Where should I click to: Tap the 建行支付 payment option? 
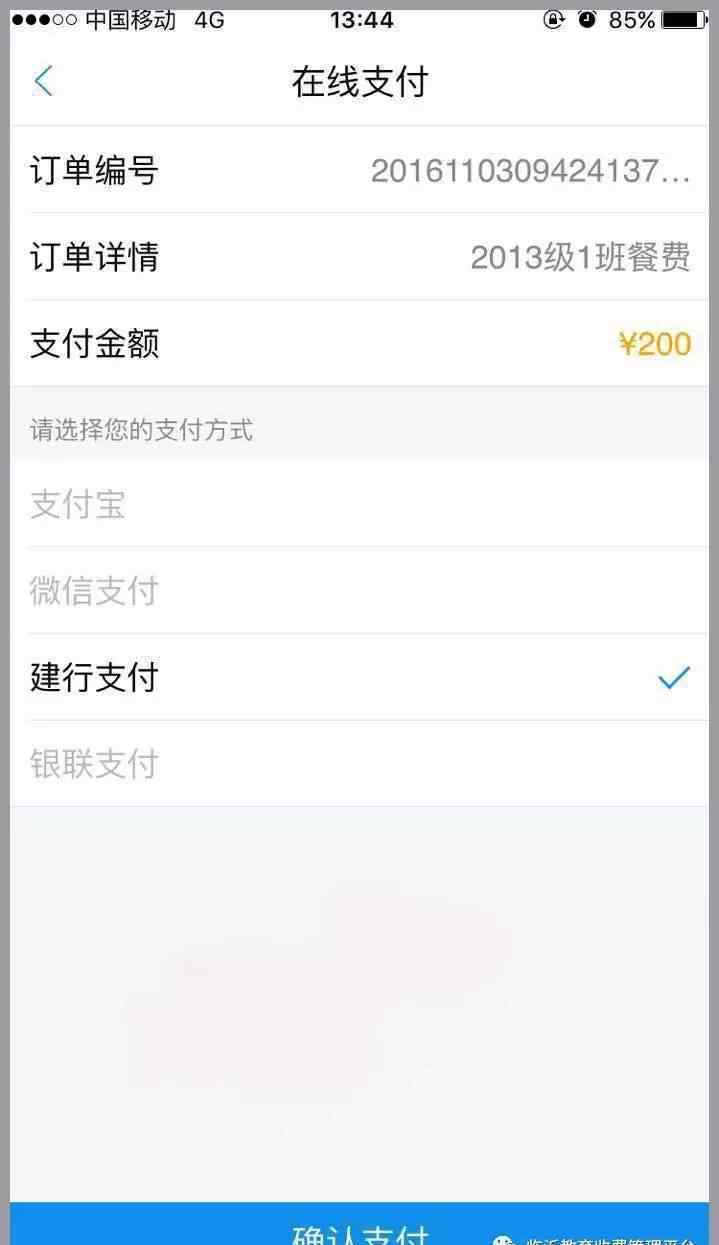tap(359, 677)
